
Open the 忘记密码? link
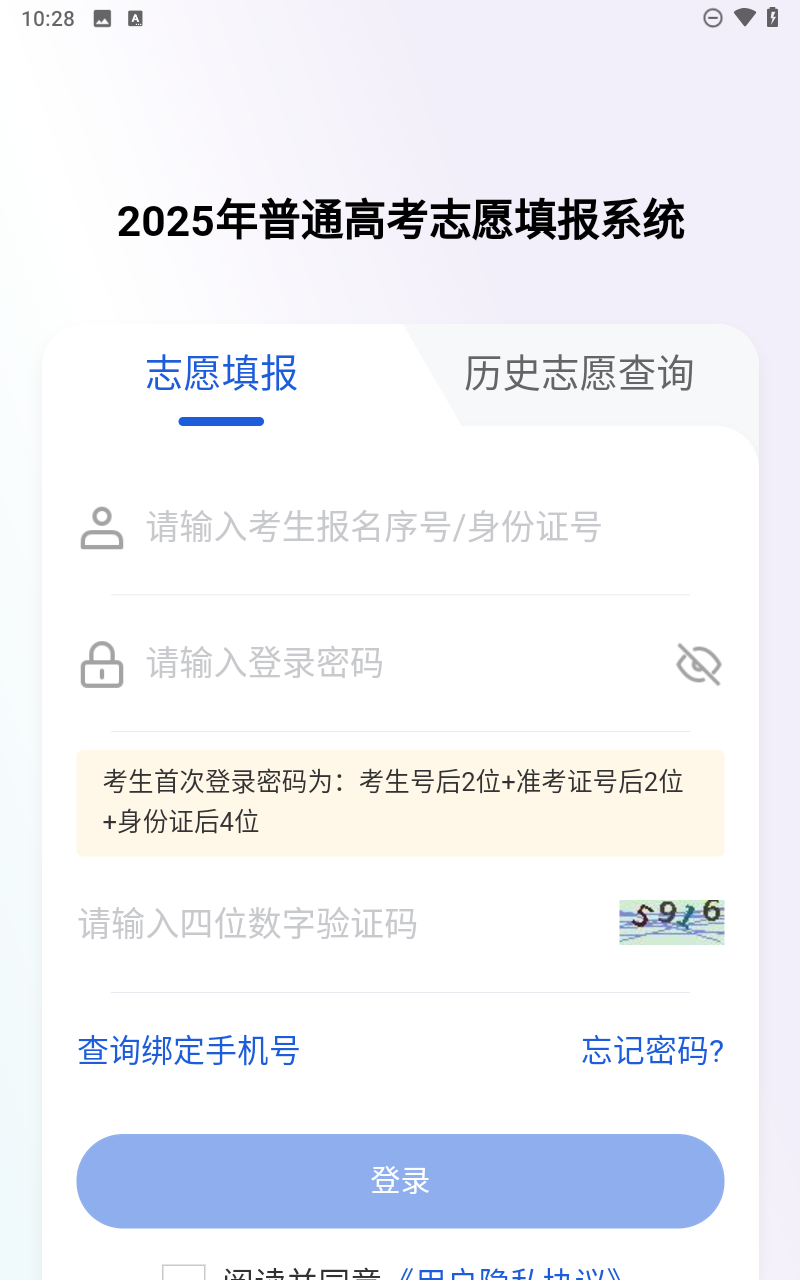click(653, 1050)
